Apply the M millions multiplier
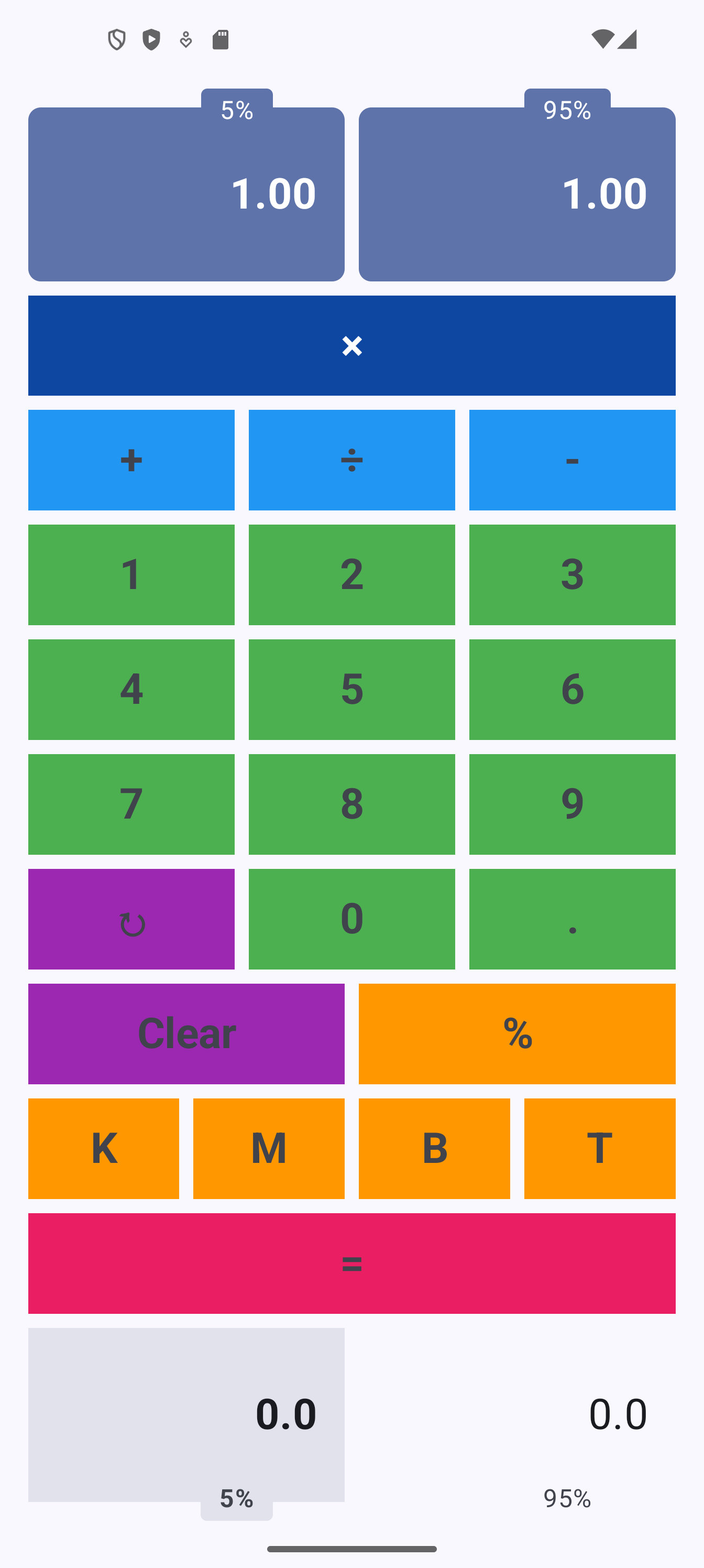This screenshot has width=704, height=1568. (269, 1149)
